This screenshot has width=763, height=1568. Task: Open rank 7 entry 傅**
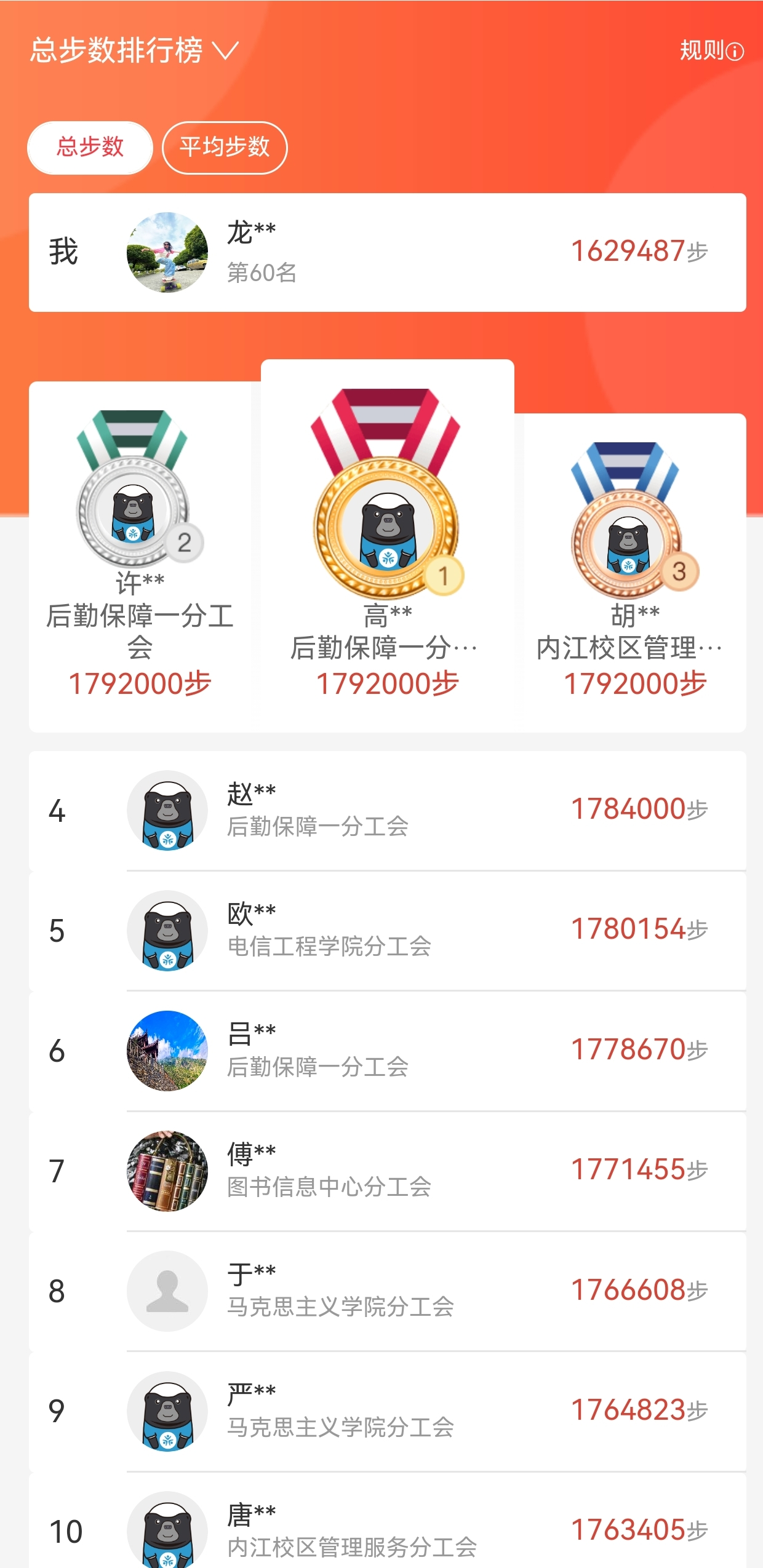[x=387, y=1171]
